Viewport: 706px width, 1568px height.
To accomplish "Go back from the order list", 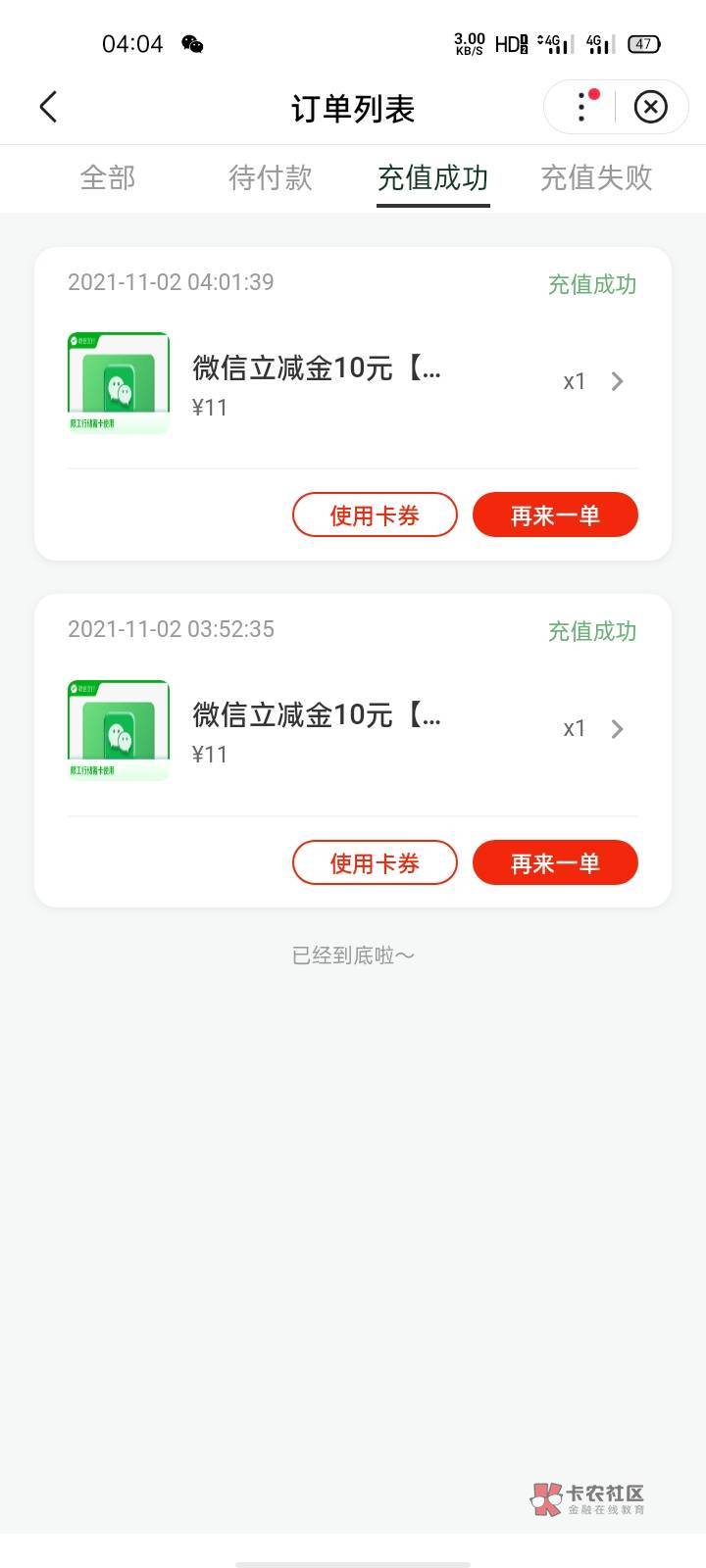I will coord(48,107).
